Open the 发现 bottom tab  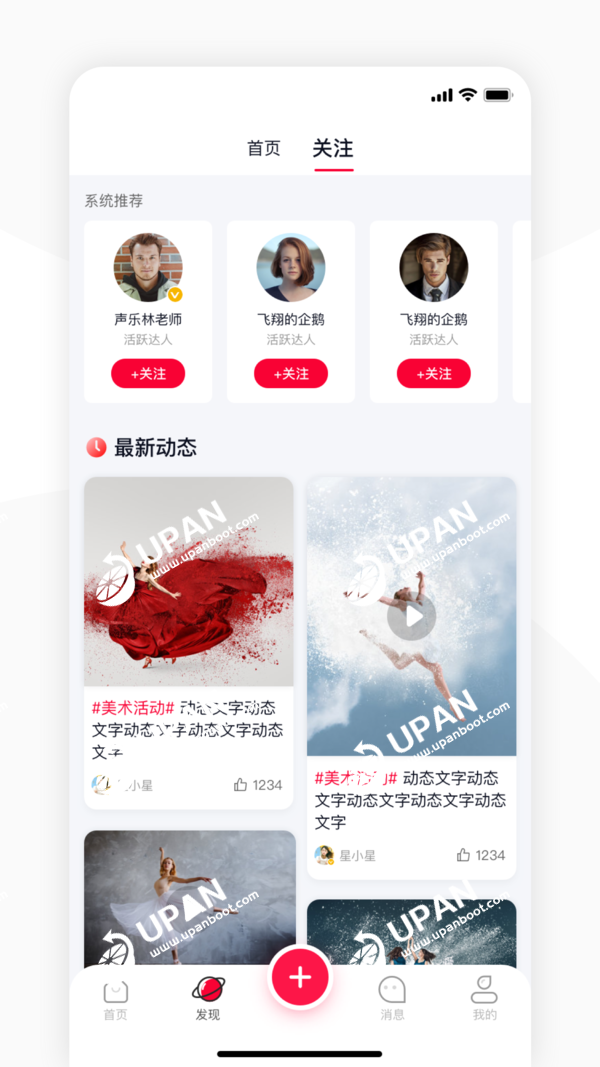(x=208, y=998)
